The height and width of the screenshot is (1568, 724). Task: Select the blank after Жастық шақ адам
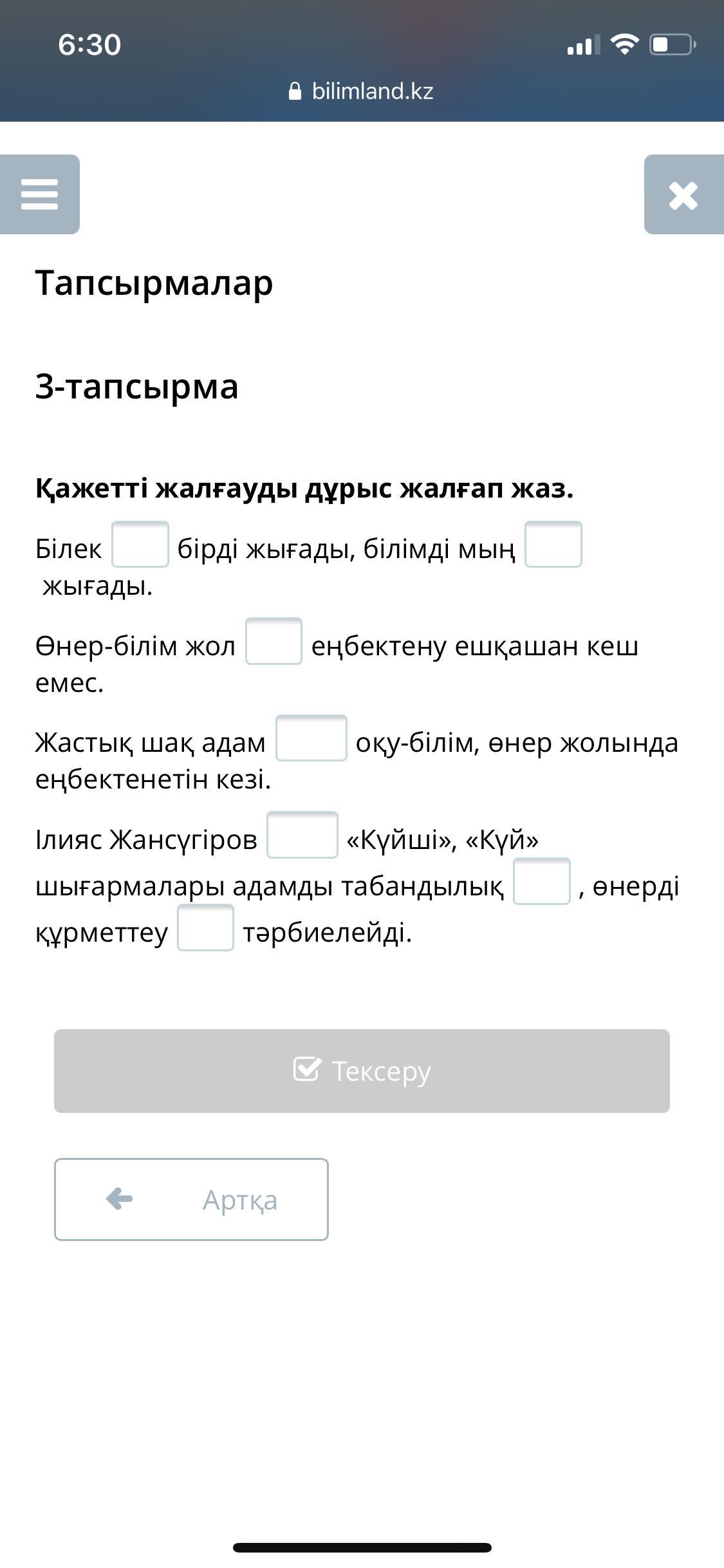311,738
